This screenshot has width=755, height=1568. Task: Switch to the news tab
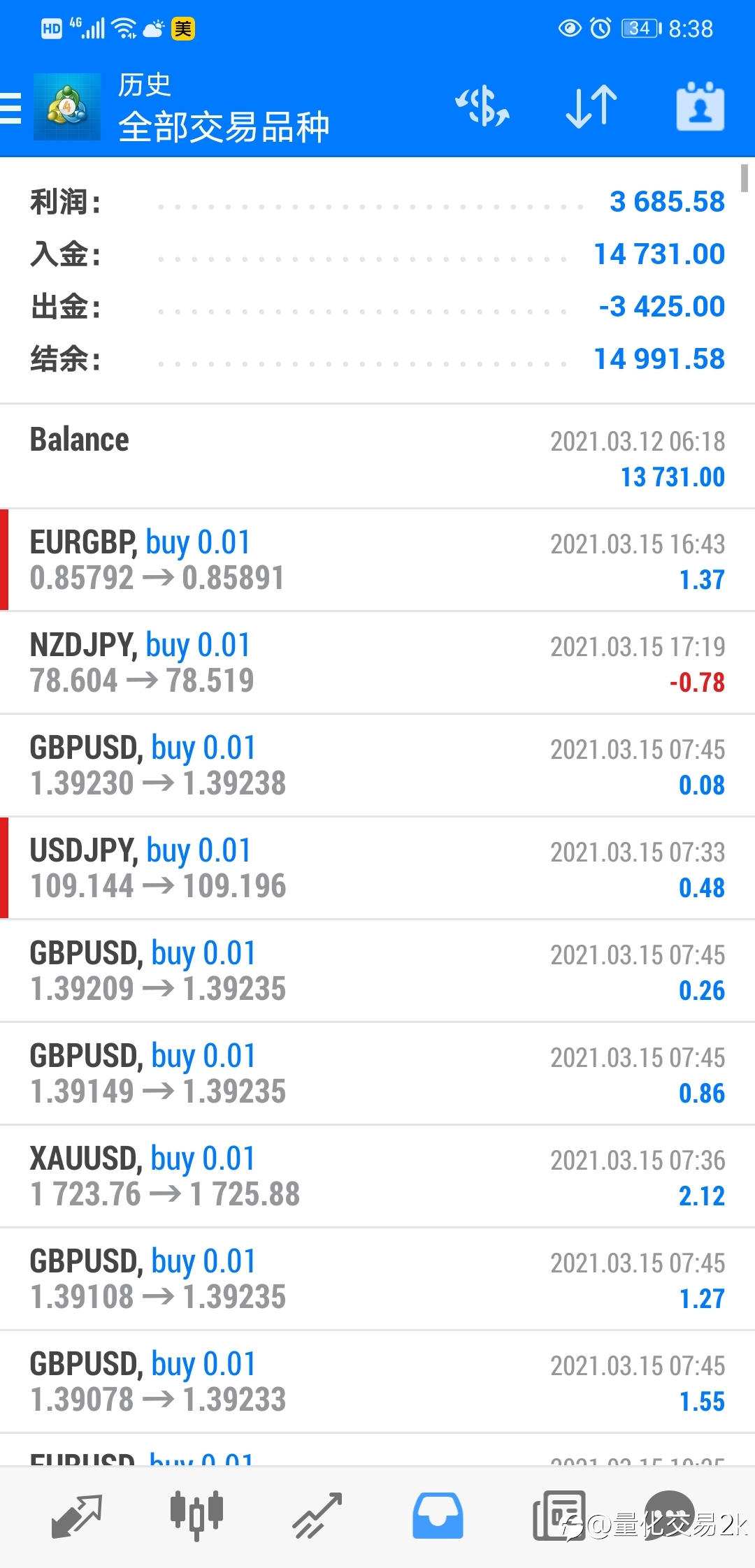pos(559,1516)
